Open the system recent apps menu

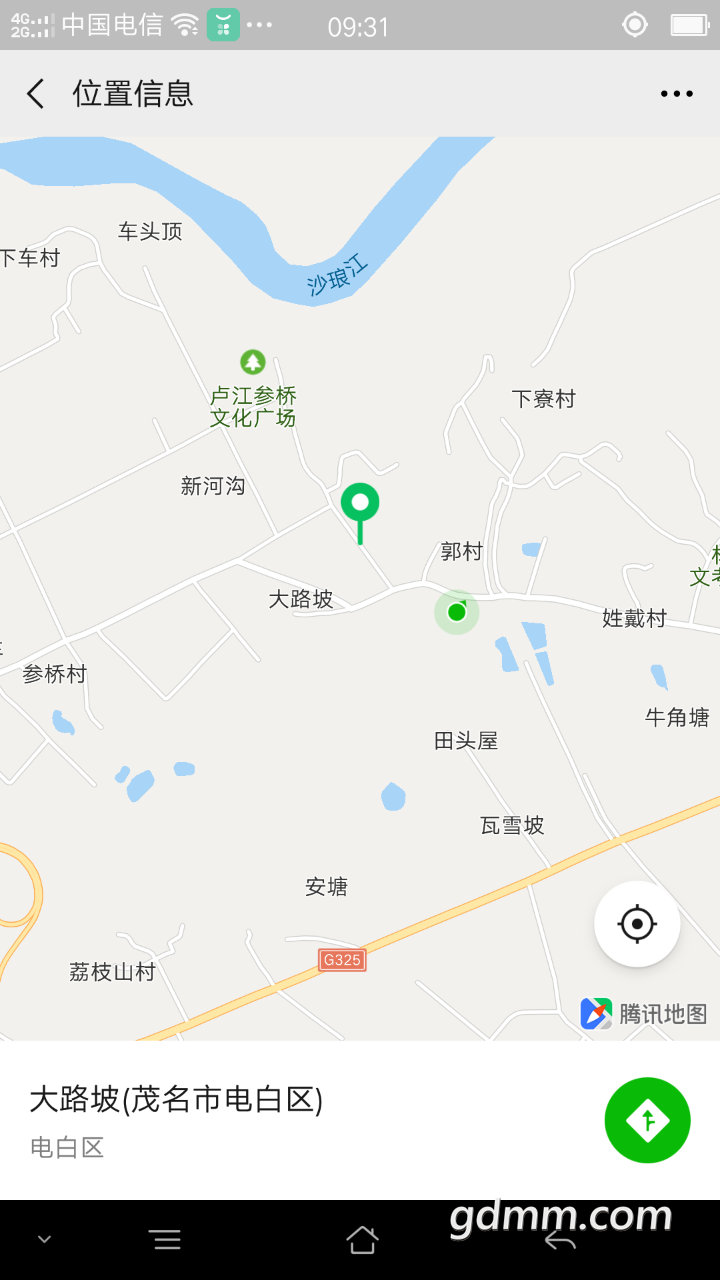pyautogui.click(x=165, y=1240)
